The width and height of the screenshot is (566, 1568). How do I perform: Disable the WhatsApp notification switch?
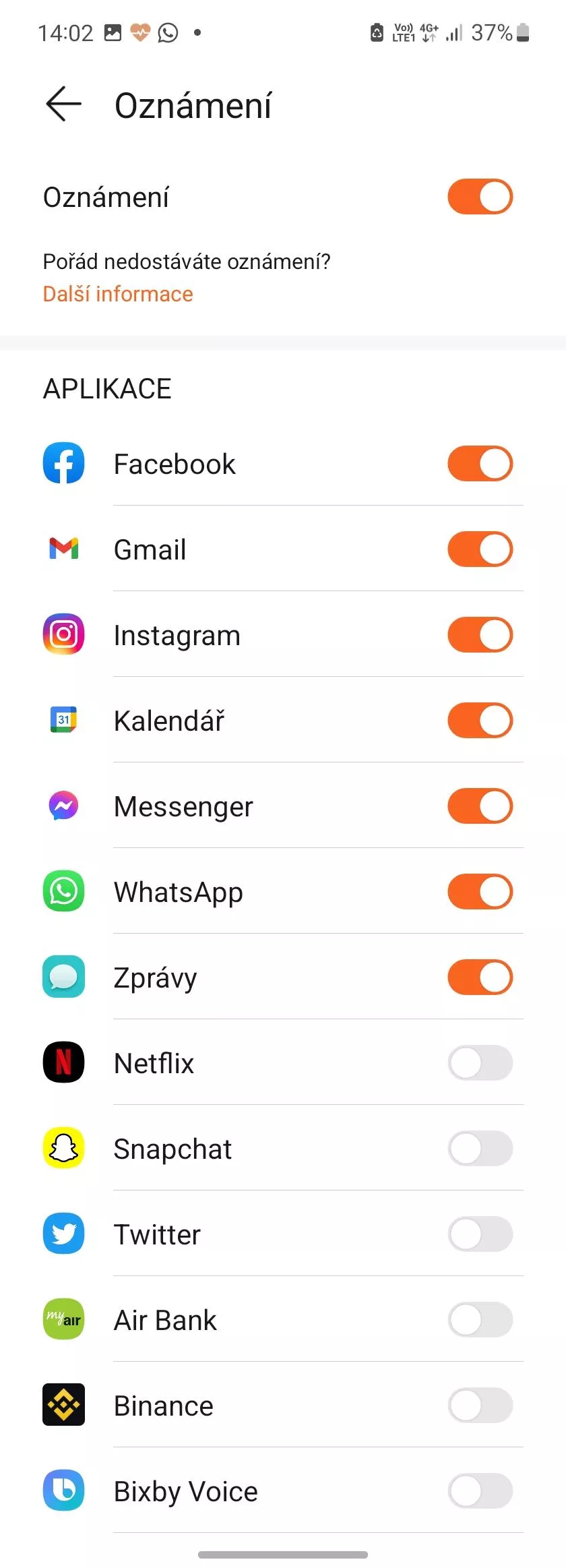coord(480,892)
